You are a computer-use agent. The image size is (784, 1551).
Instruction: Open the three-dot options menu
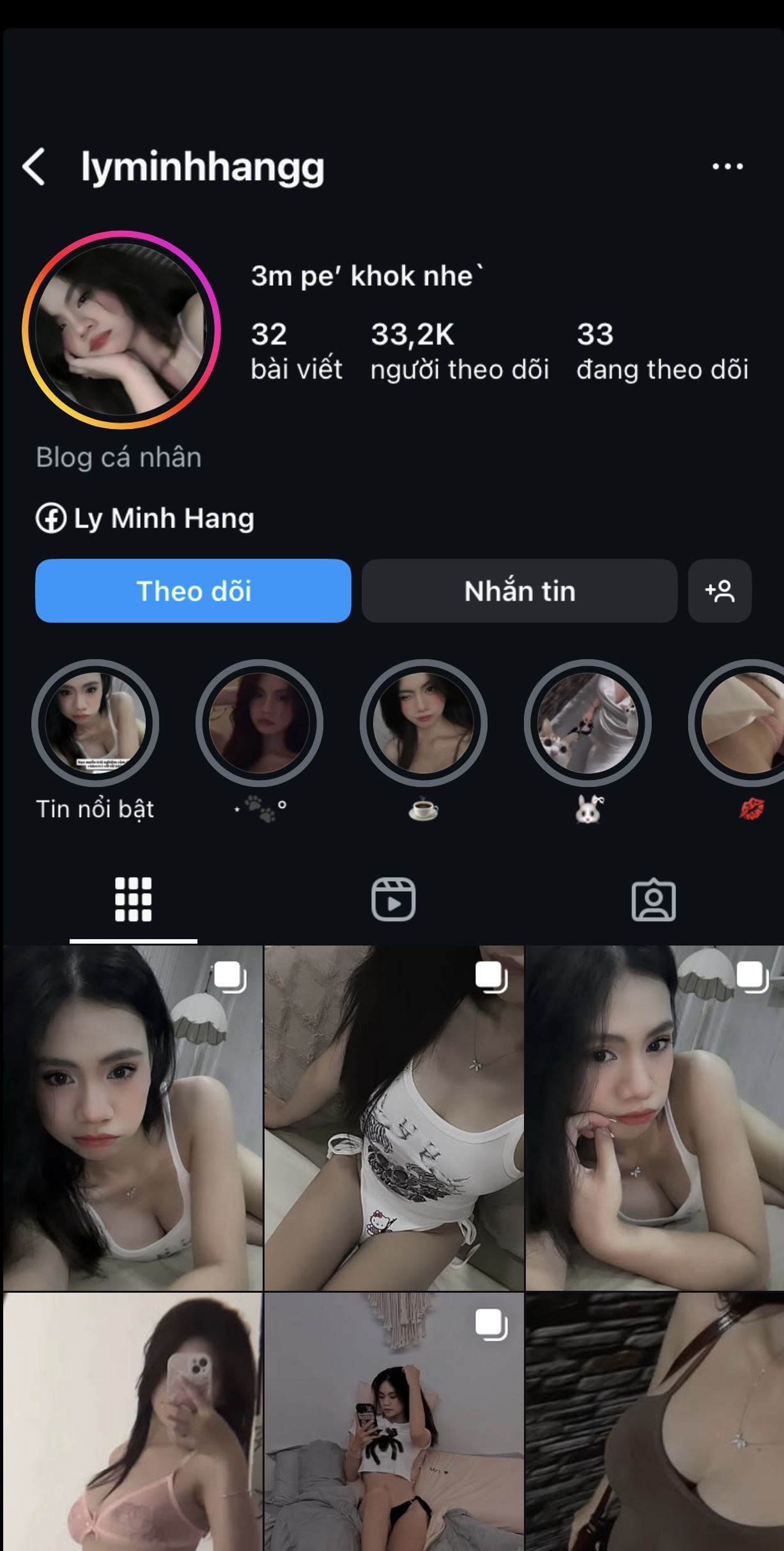[727, 167]
